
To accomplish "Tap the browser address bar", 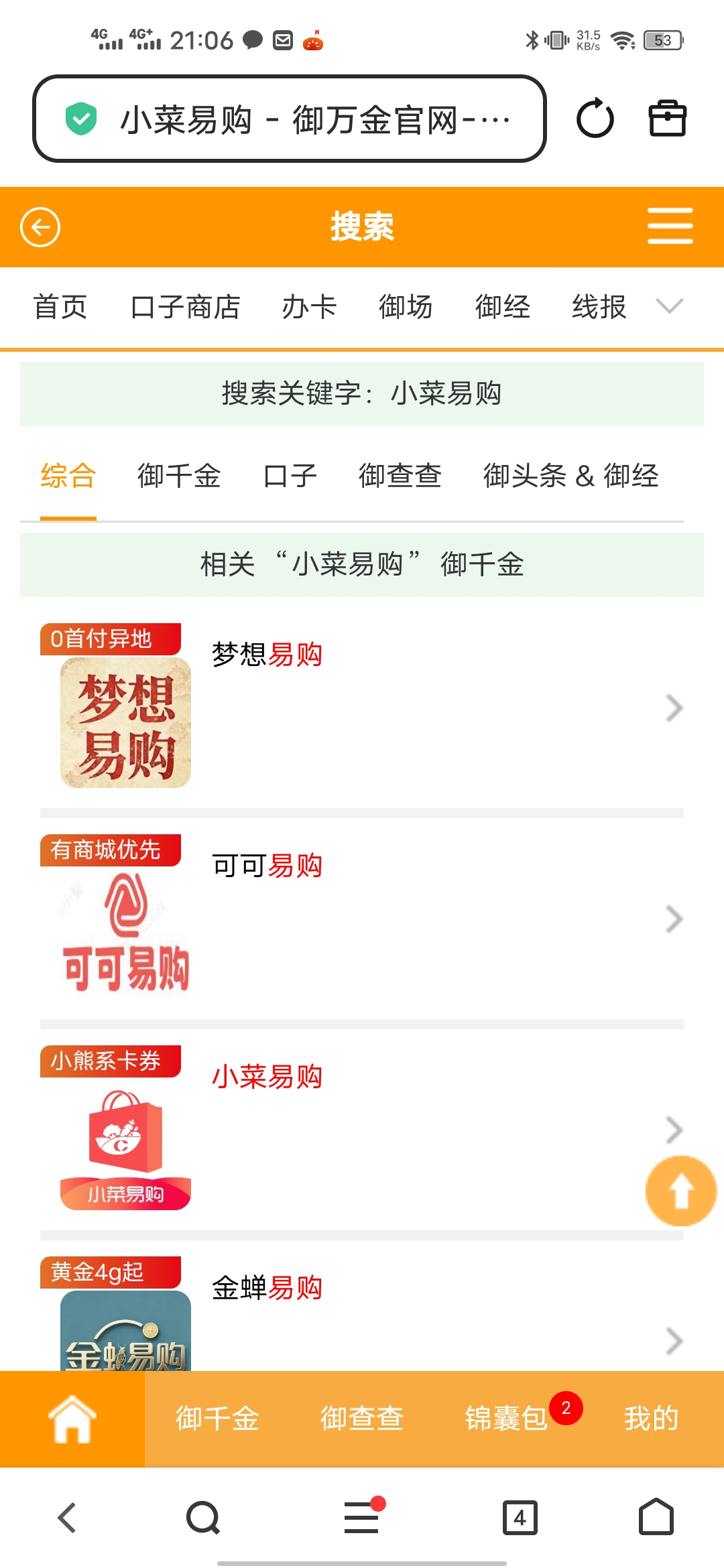I will pyautogui.click(x=289, y=119).
